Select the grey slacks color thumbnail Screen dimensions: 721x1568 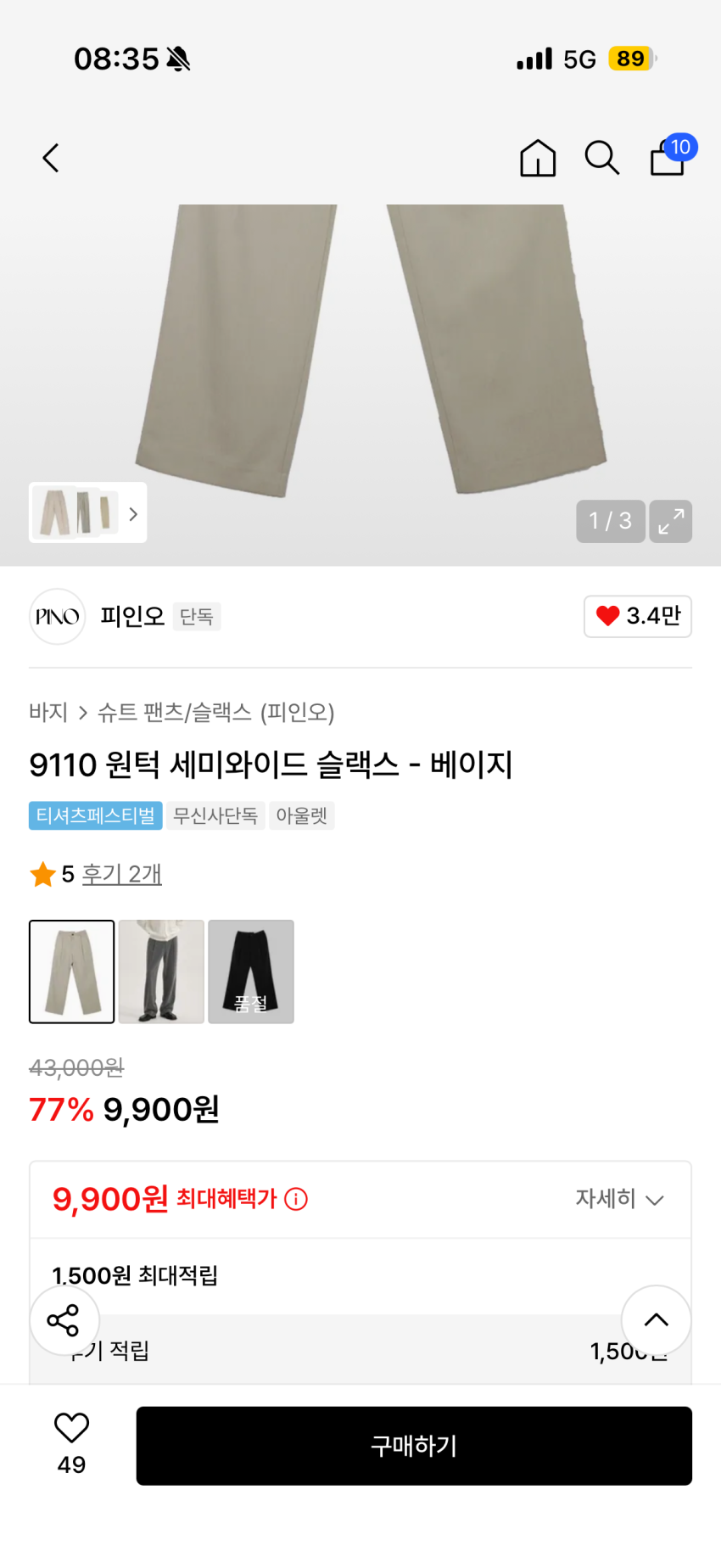[161, 972]
